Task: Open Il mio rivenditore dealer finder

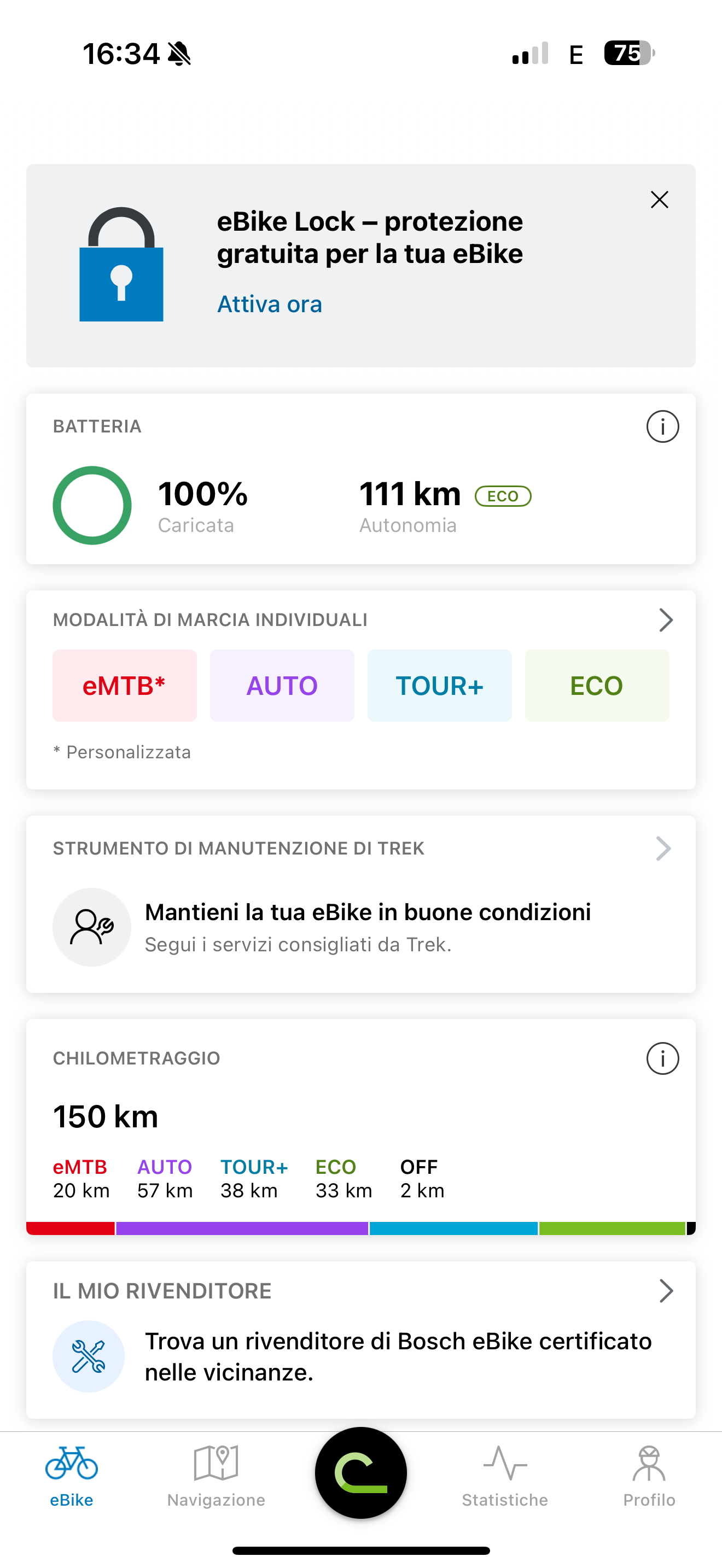Action: point(360,1339)
